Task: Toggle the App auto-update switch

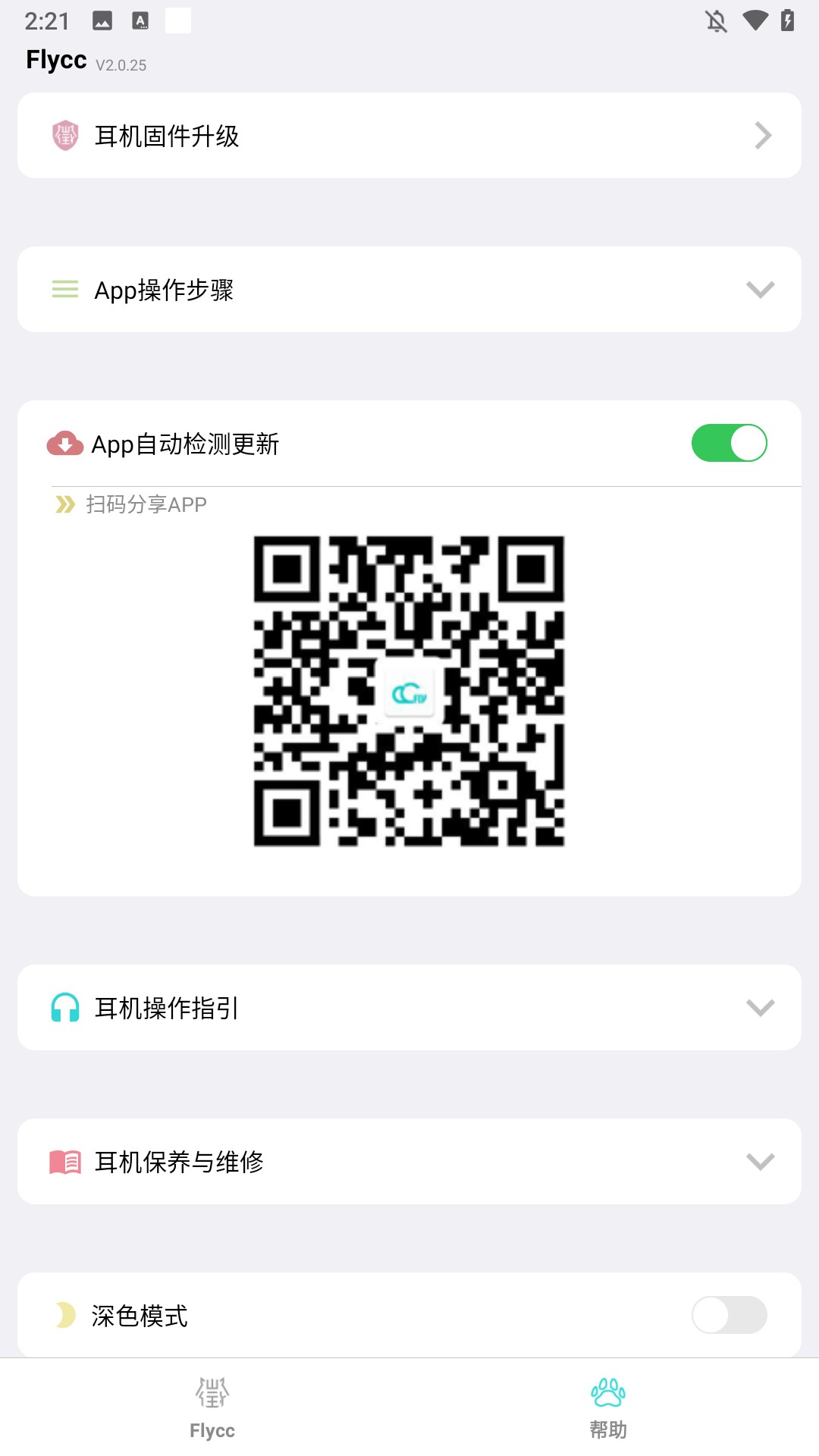Action: coord(730,443)
